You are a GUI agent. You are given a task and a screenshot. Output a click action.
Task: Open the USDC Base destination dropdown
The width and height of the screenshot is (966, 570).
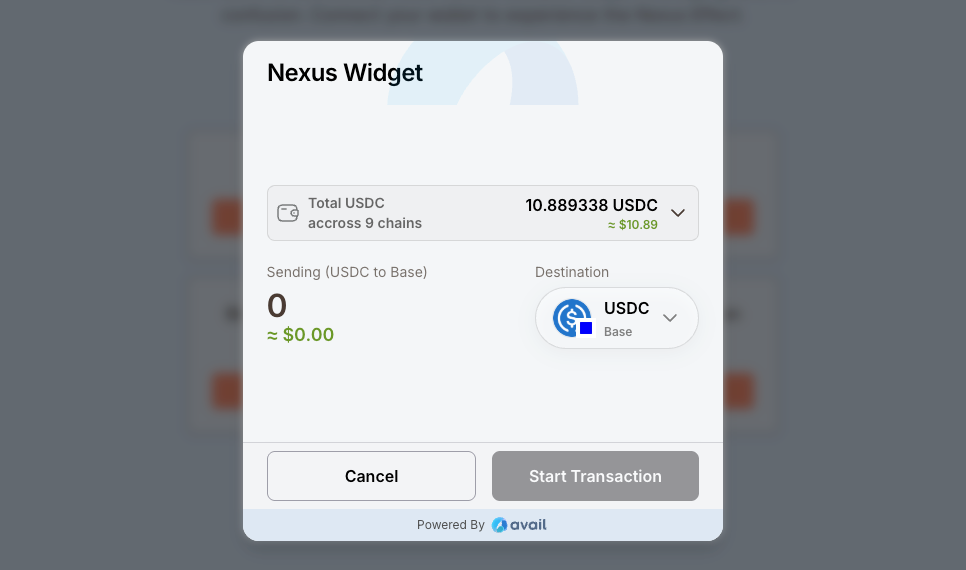click(617, 318)
